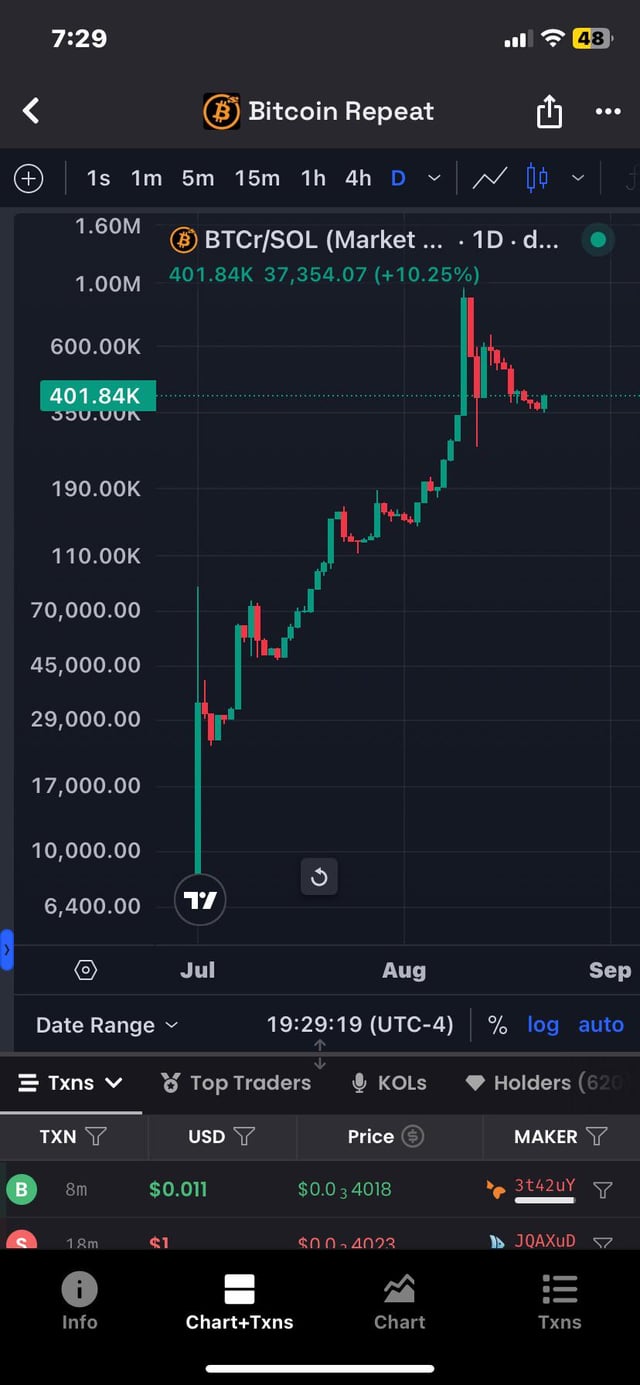Filter transactions by USD amount
640x1385 pixels.
(x=244, y=1136)
